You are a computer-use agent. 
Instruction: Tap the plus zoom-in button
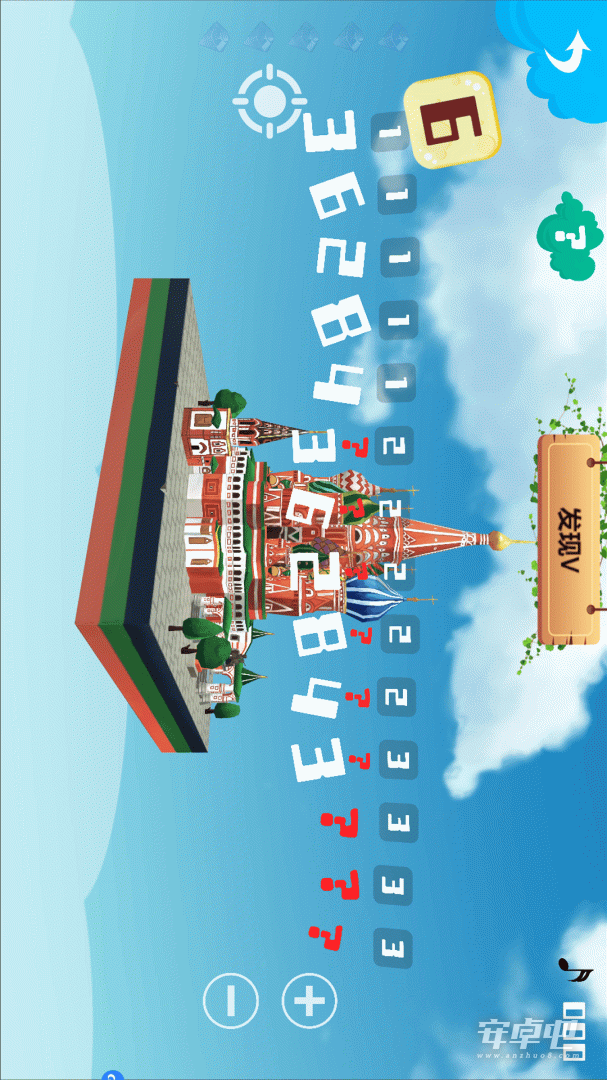309,1001
